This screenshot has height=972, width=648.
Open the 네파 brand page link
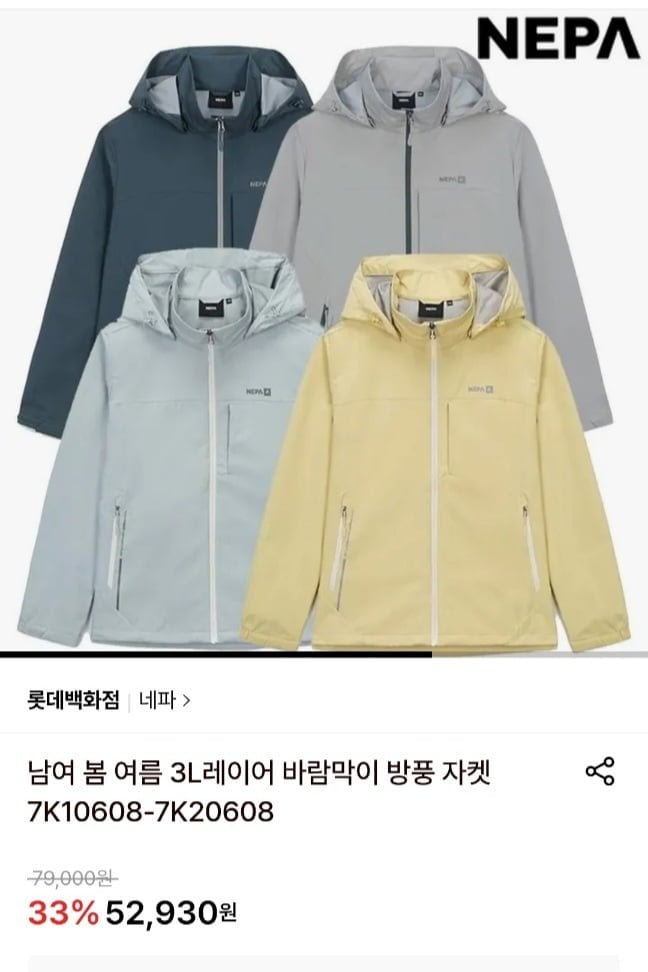(x=165, y=700)
